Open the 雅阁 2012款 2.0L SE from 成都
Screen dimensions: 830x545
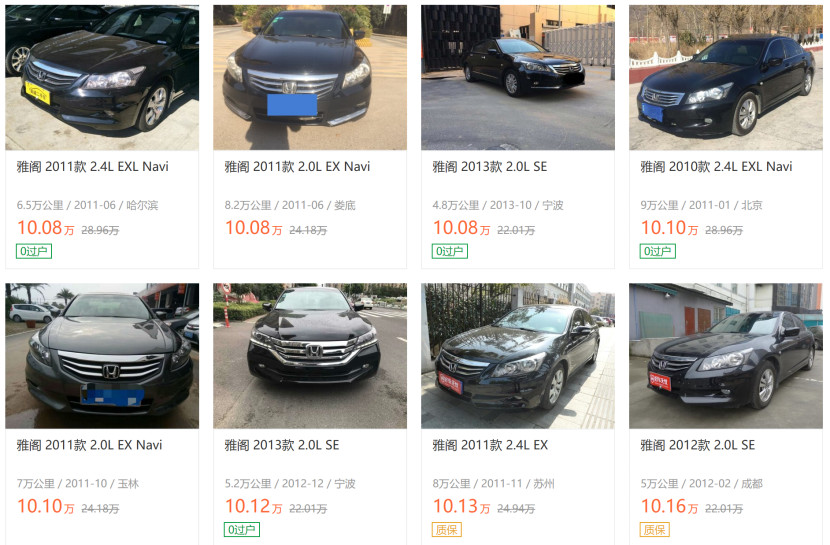pyautogui.click(x=698, y=444)
